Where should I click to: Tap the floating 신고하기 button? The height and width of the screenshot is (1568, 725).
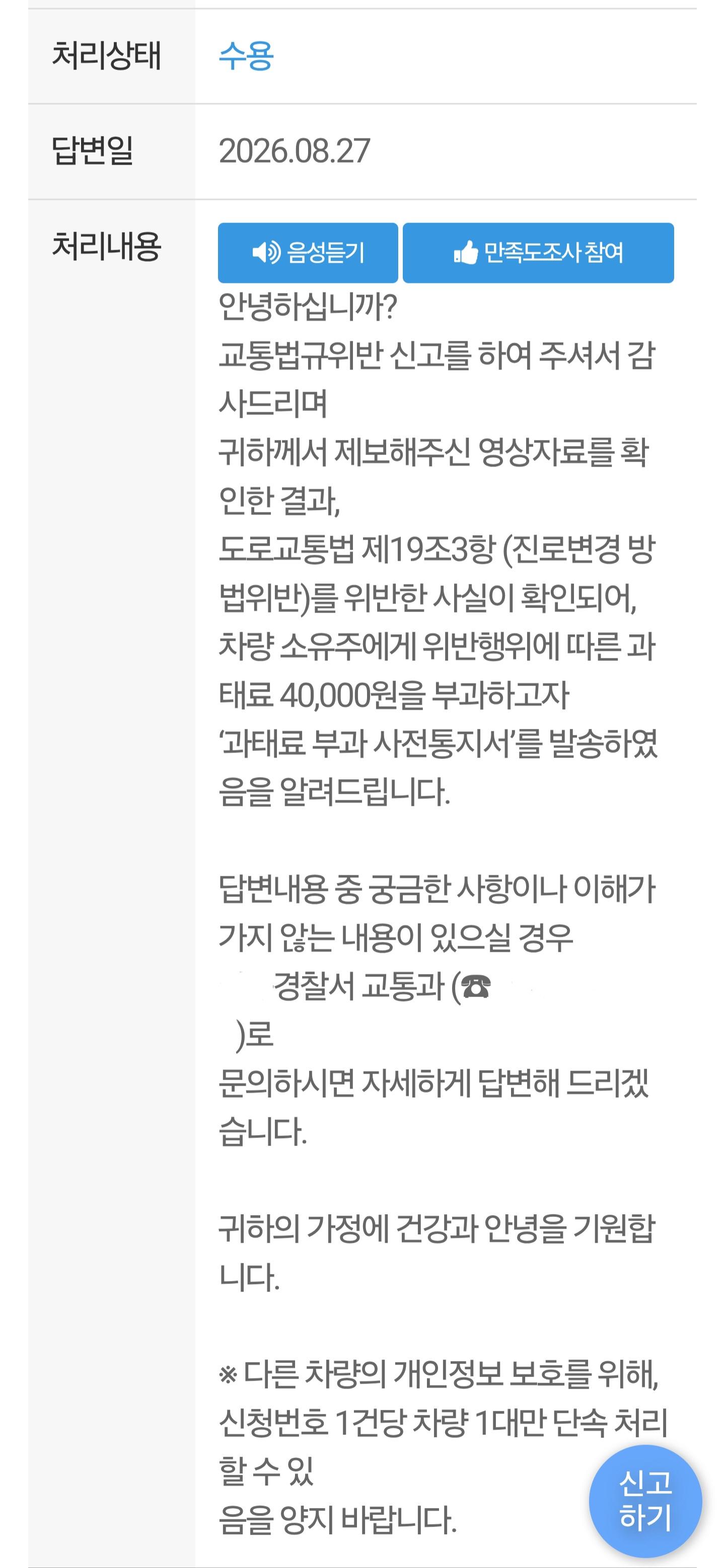[x=645, y=1501]
